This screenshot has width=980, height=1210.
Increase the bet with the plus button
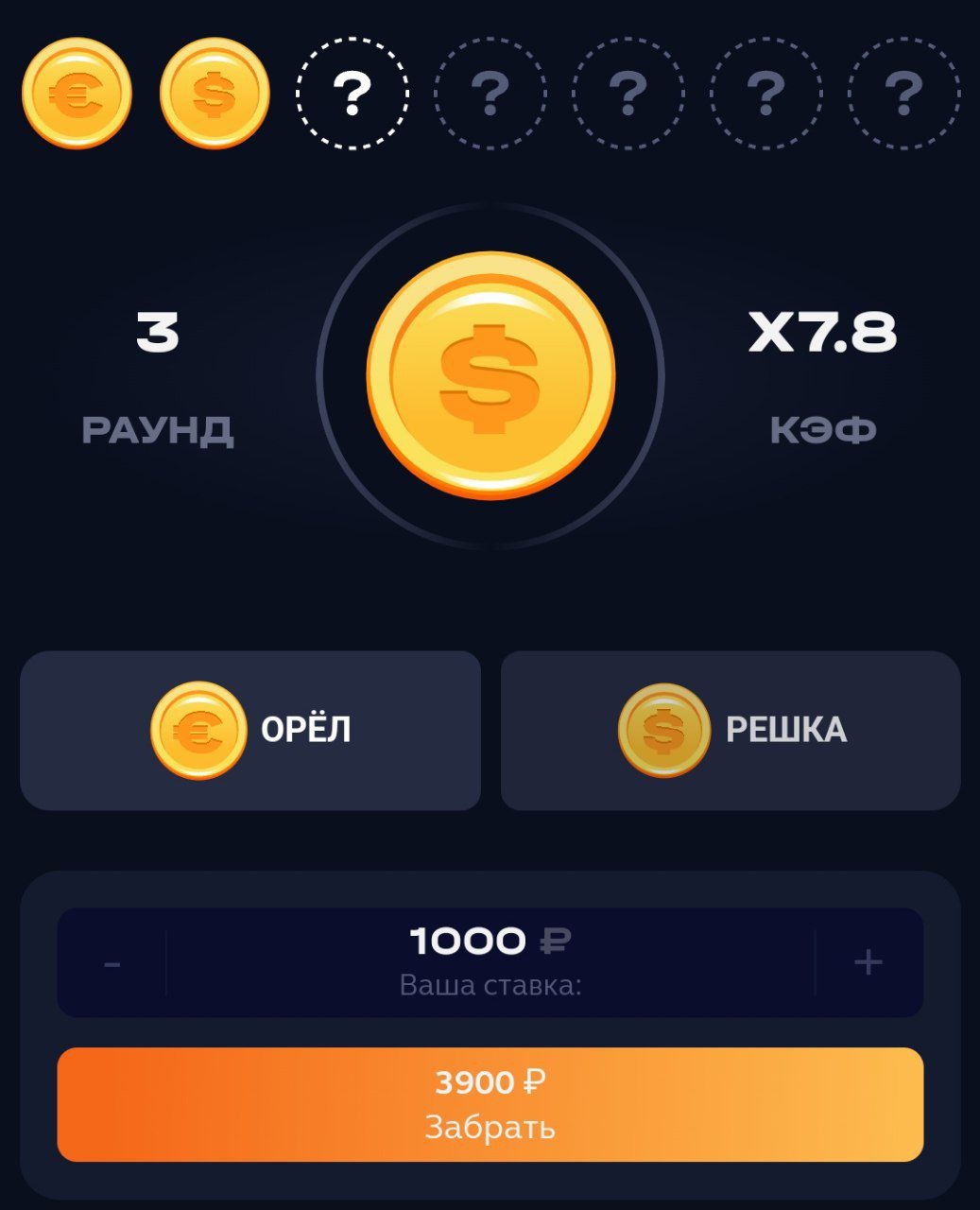coord(868,962)
